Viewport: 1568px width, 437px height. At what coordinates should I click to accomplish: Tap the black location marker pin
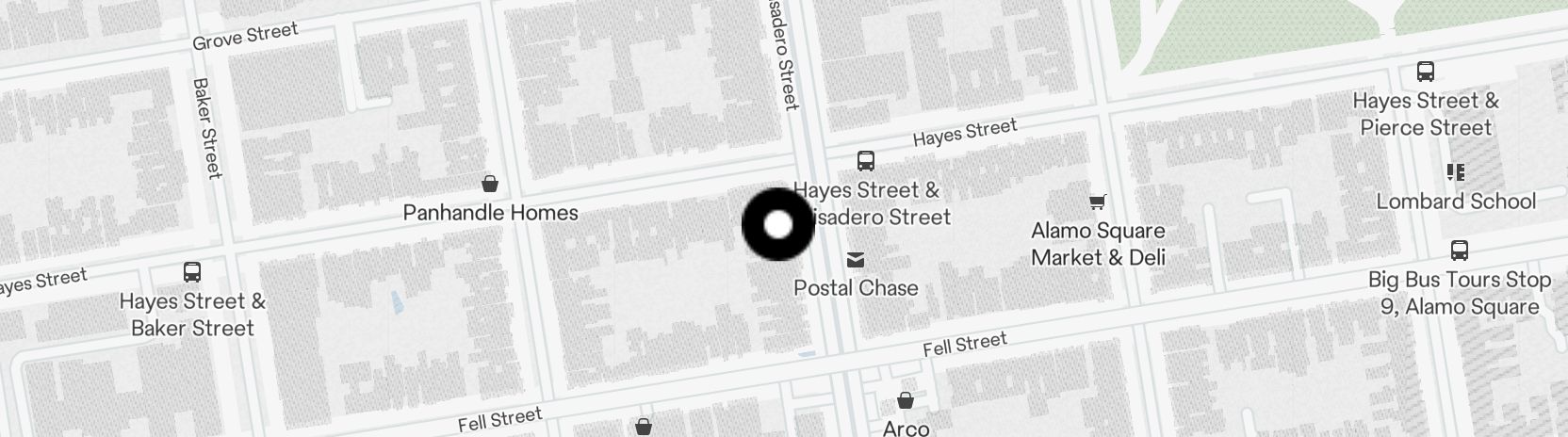777,225
